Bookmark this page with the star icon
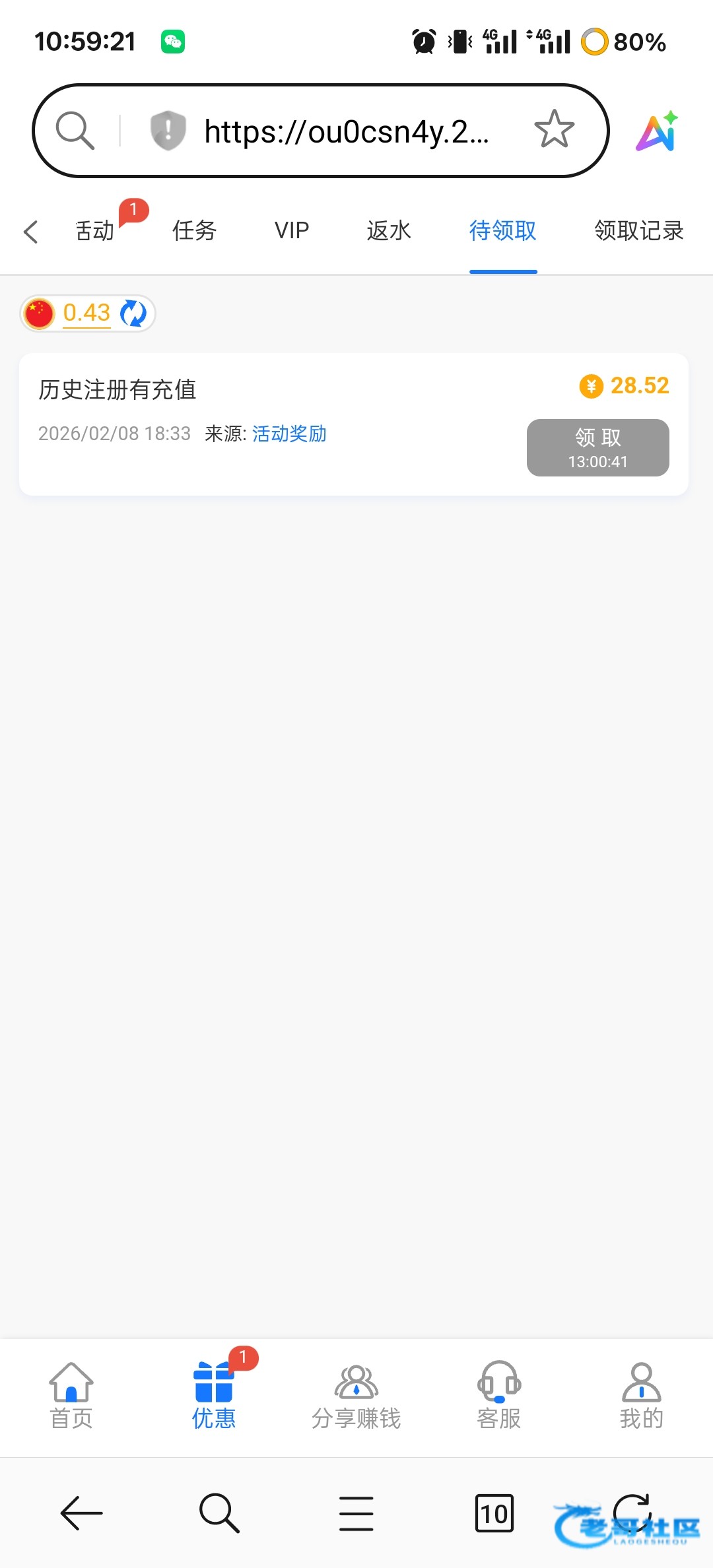Screen dimensions: 713x1568 pos(554,129)
